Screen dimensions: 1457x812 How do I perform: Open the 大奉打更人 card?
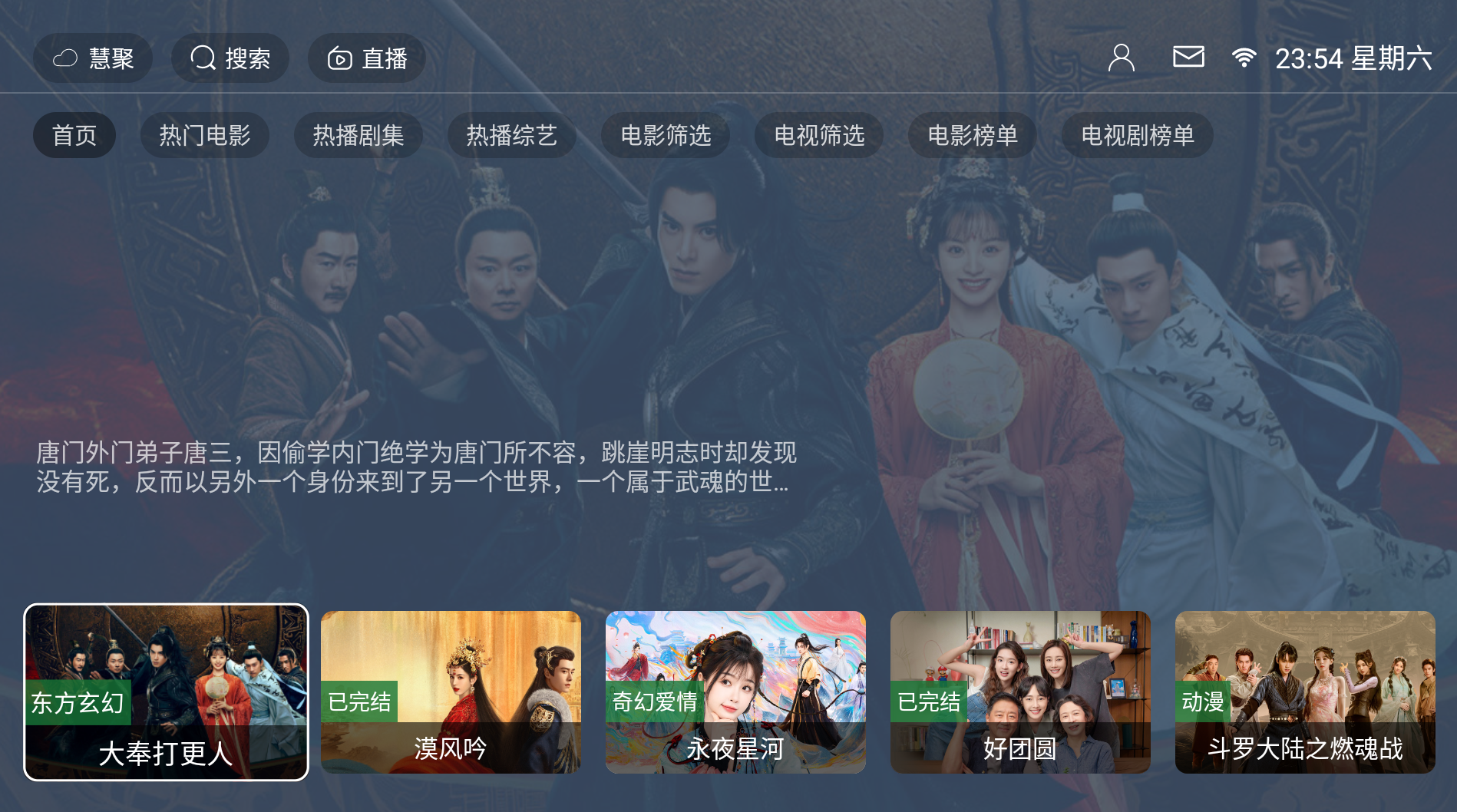click(166, 692)
